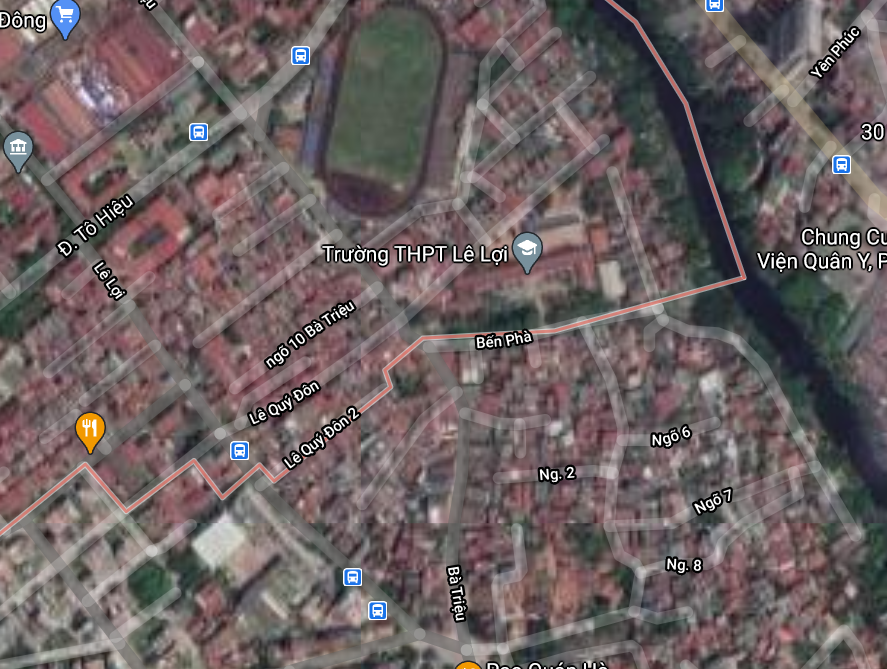
Task: Select the bus stop near Yên Phúc street
Action: point(842,164)
